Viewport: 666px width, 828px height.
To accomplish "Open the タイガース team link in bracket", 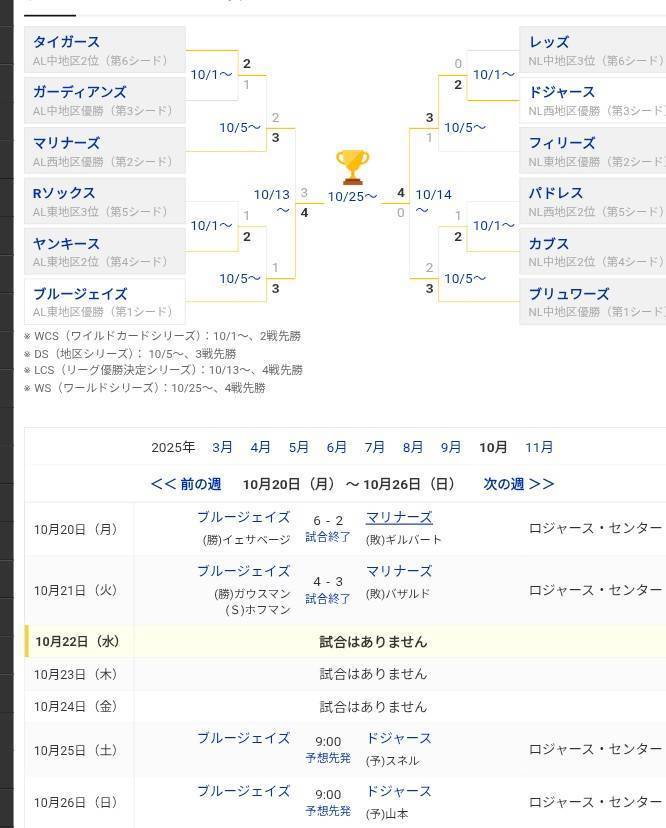I will click(67, 42).
